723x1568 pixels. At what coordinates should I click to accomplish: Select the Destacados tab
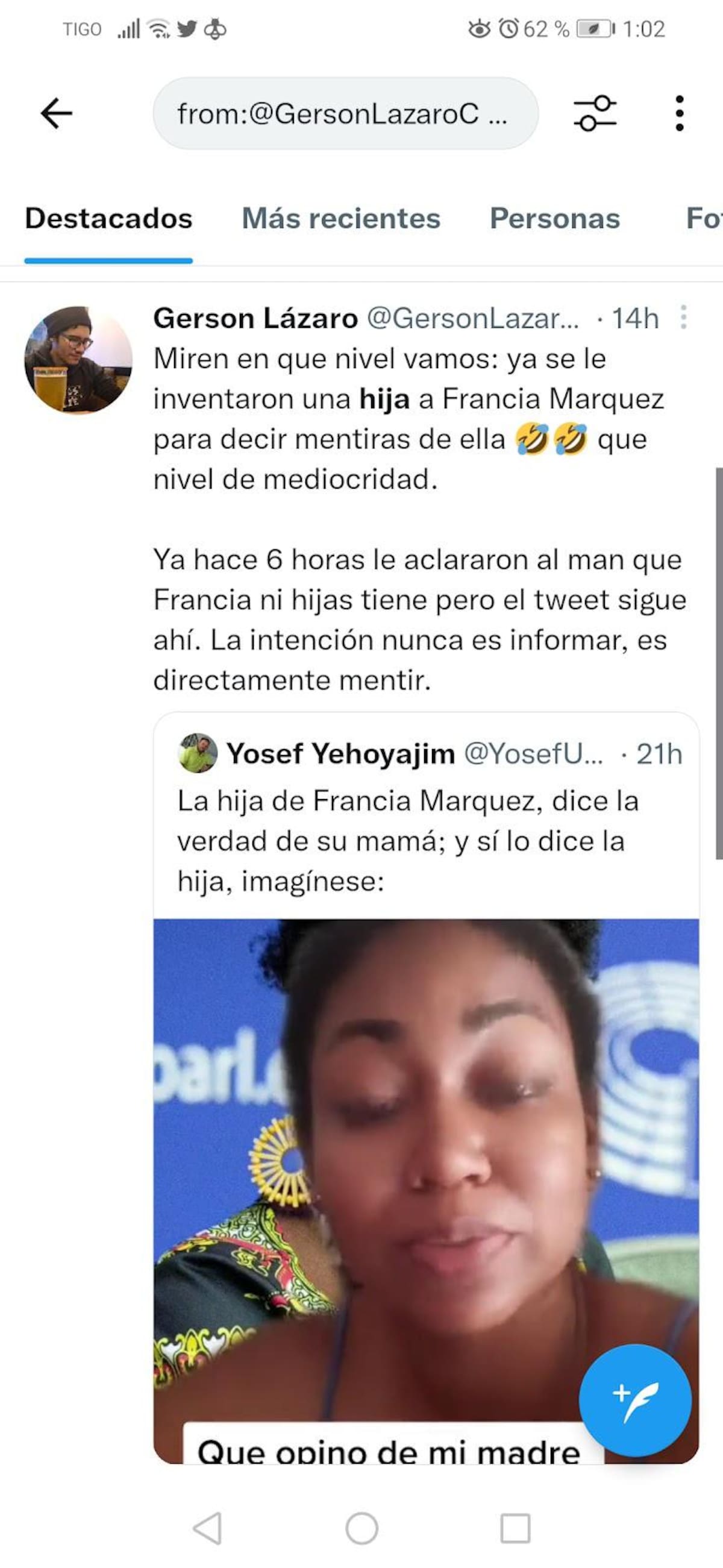click(x=108, y=219)
